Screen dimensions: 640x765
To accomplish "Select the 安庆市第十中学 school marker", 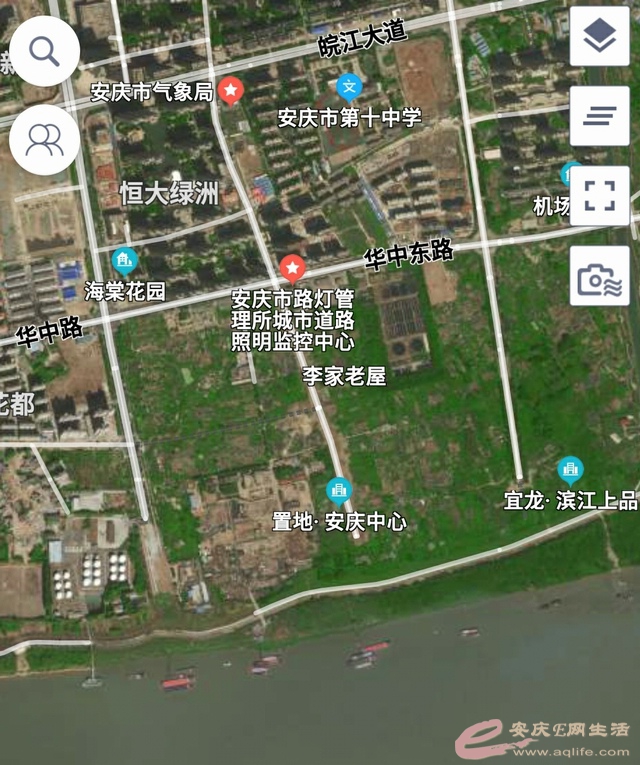I will coord(348,86).
